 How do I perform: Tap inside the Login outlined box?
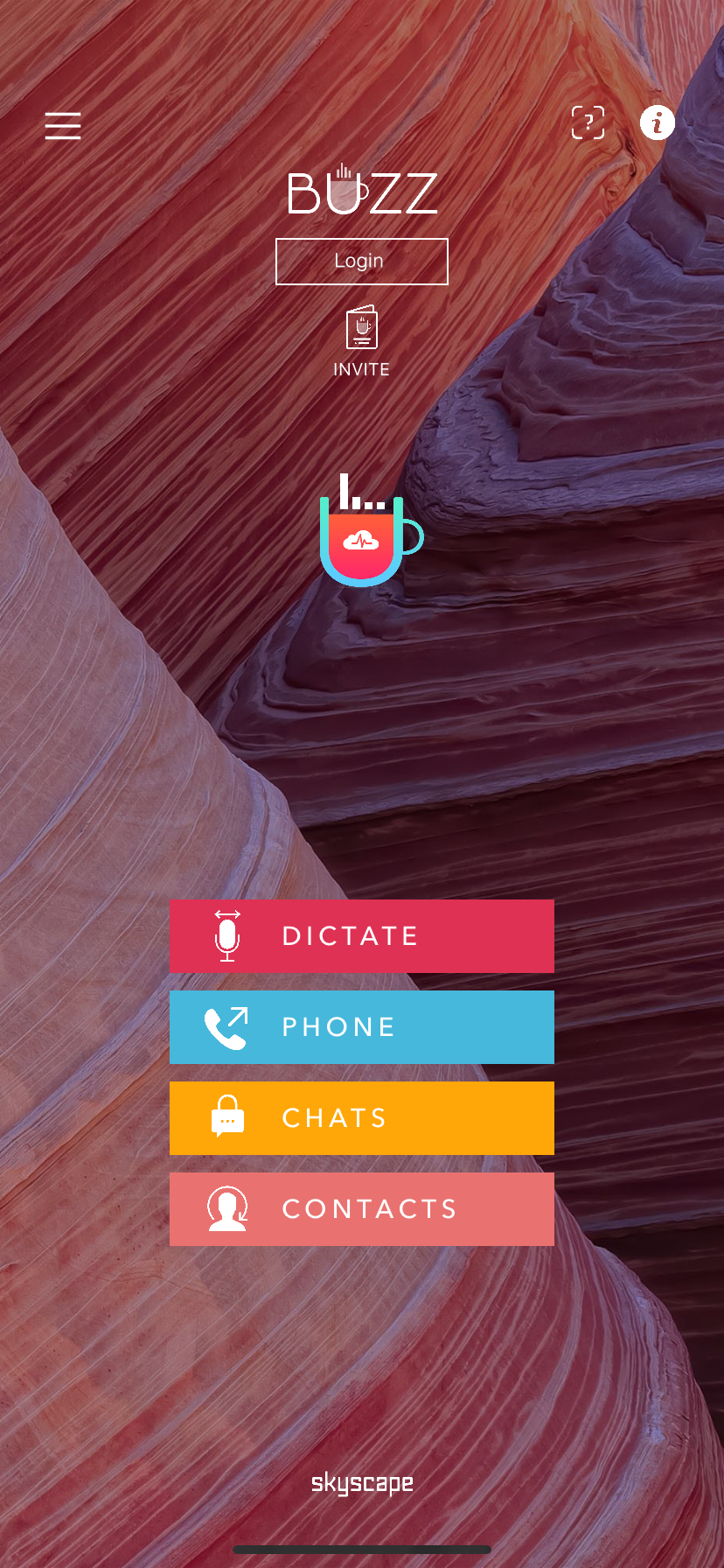tap(361, 261)
